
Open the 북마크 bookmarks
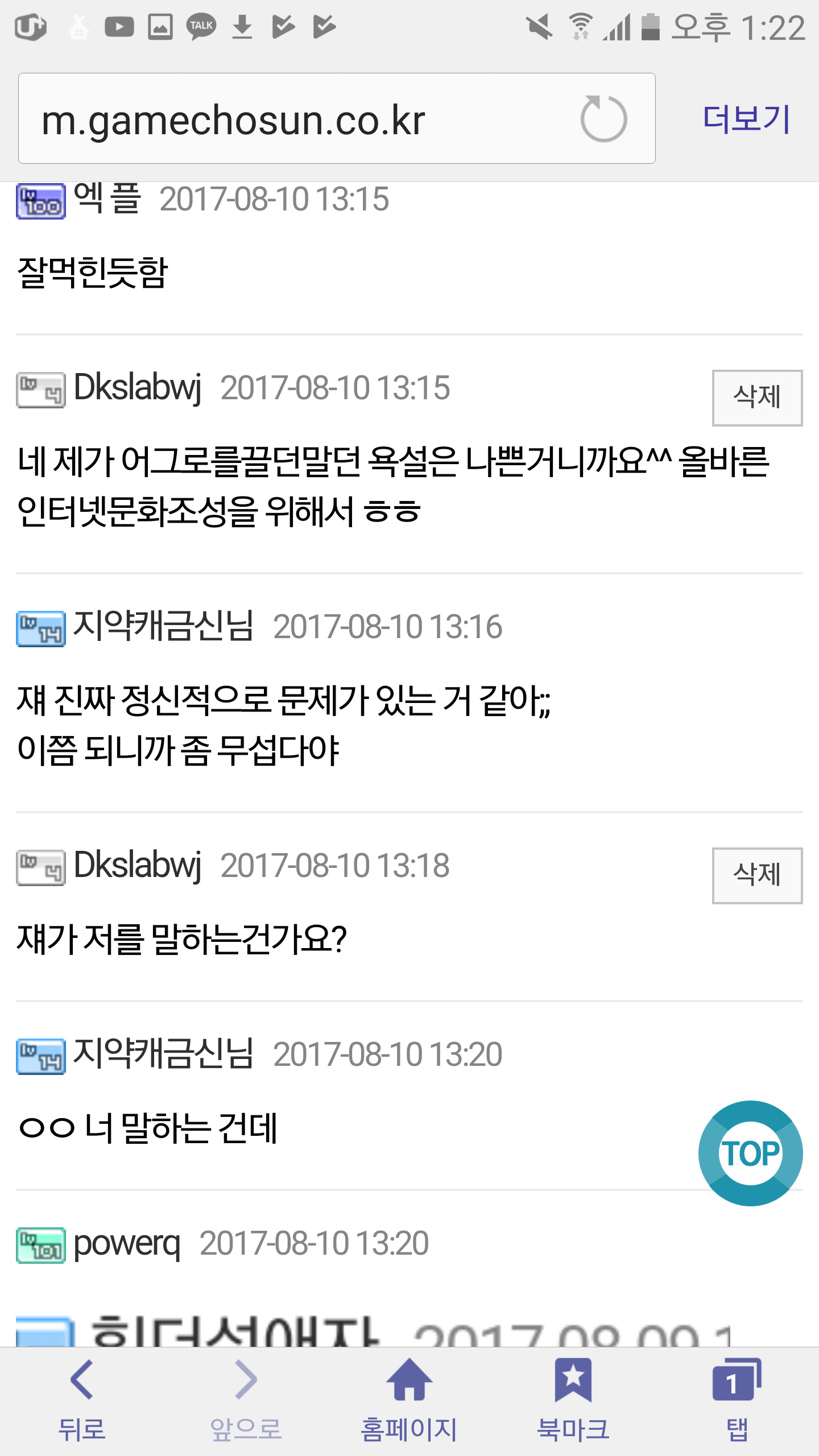[x=573, y=1401]
